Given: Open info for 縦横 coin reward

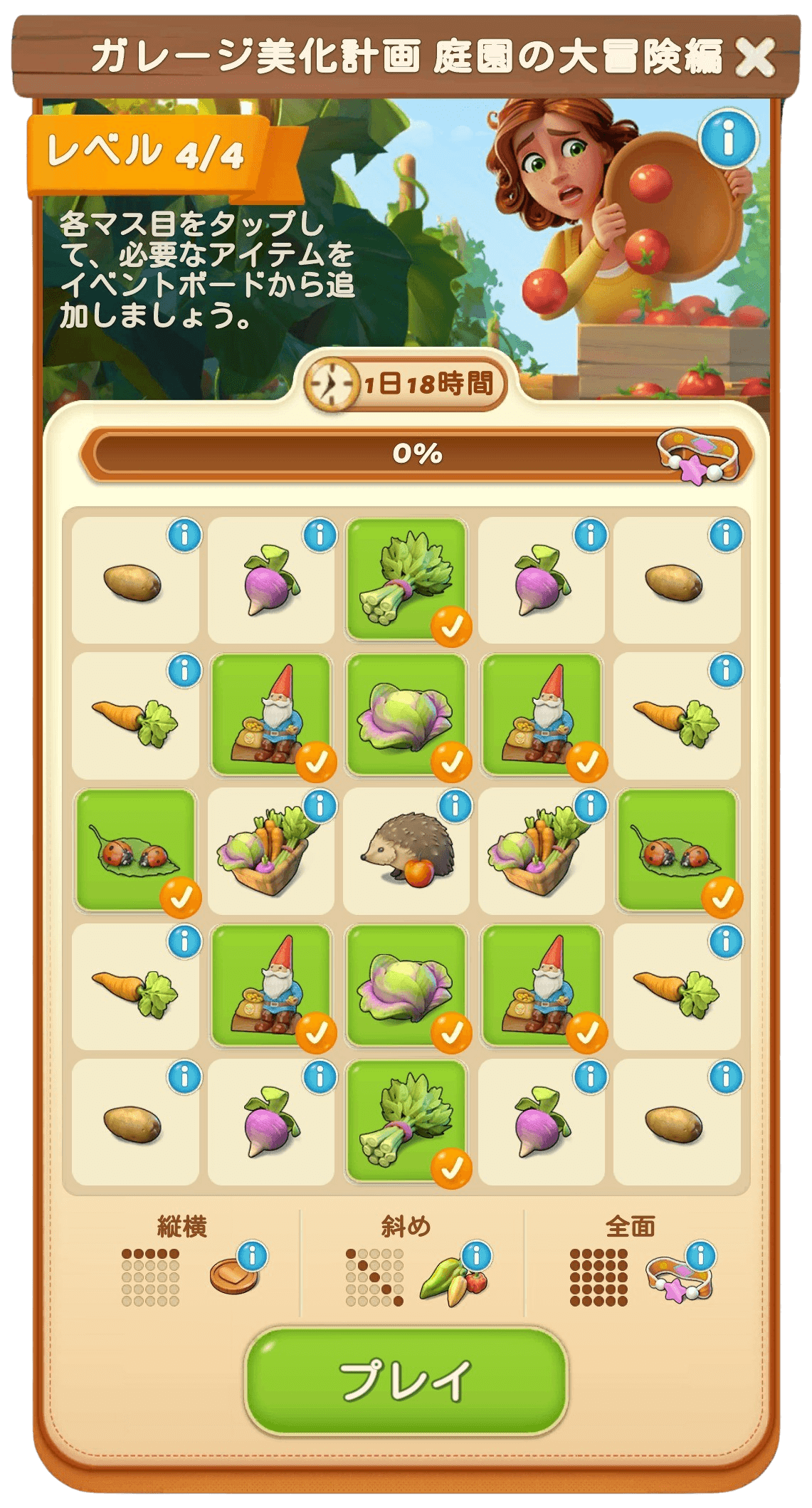Looking at the screenshot, I should point(253,1256).
